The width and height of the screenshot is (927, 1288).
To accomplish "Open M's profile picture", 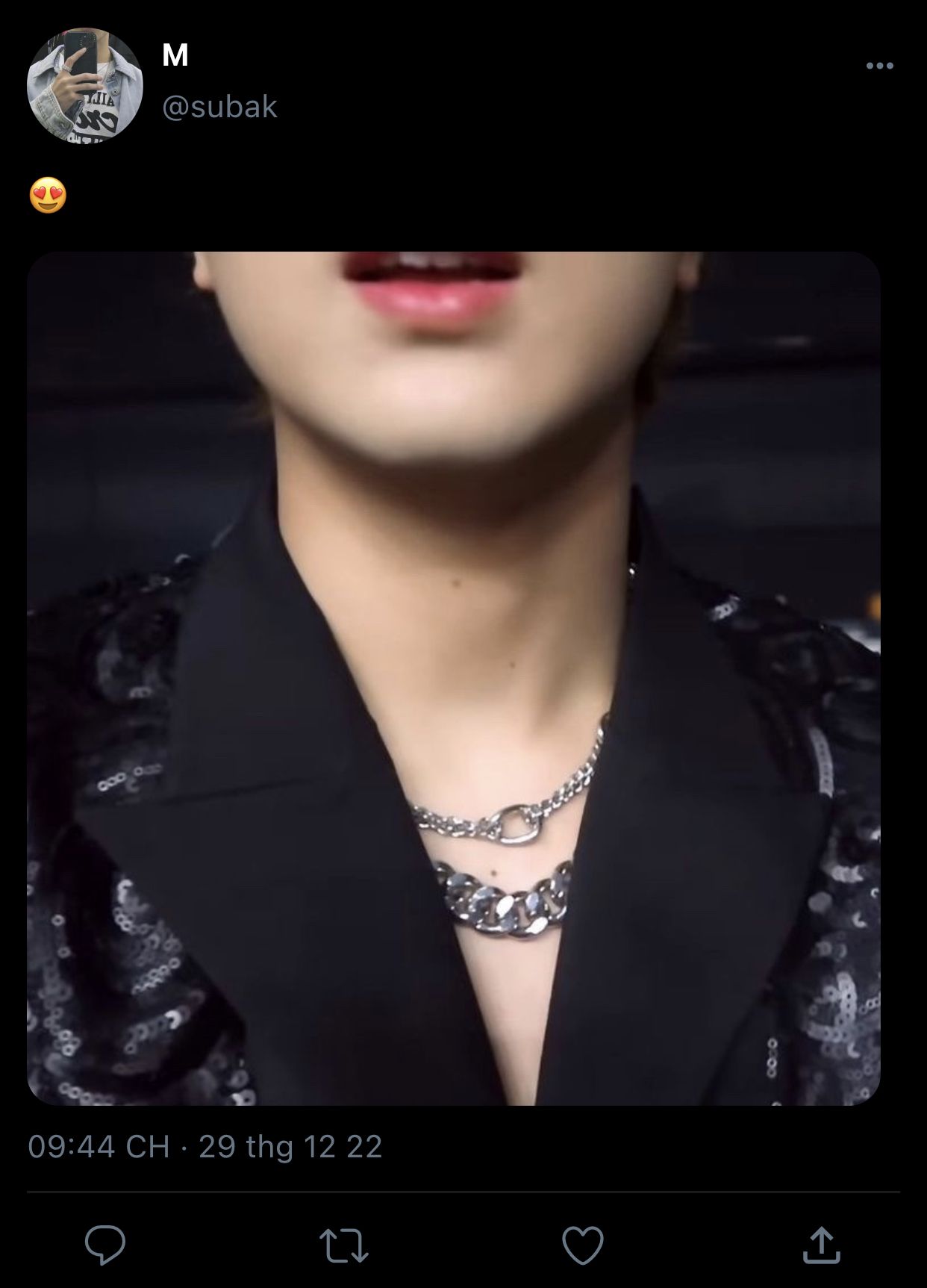I will (x=84, y=86).
